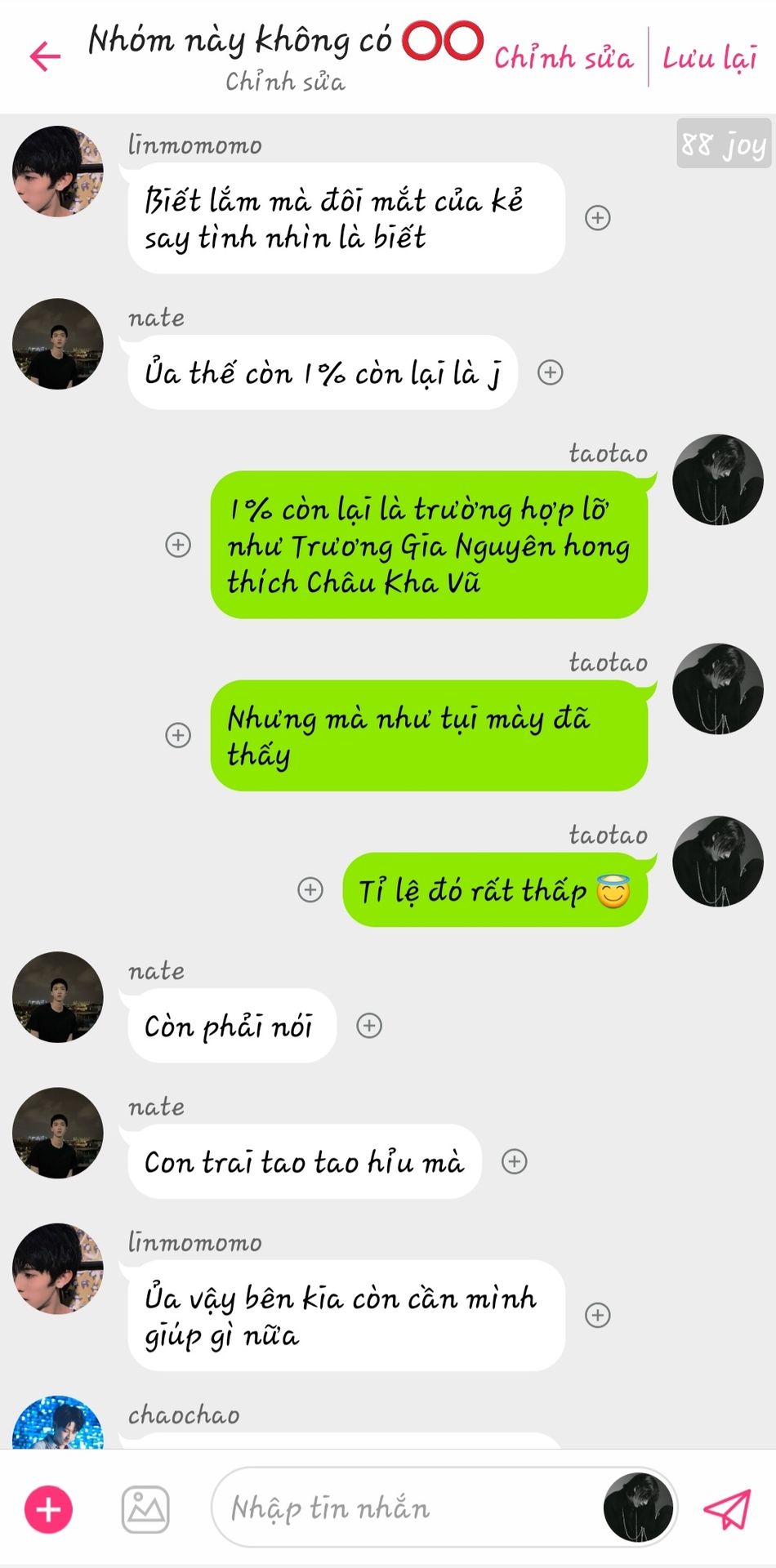Tap plus icon beside "Còn phải nói" message

click(x=369, y=1026)
